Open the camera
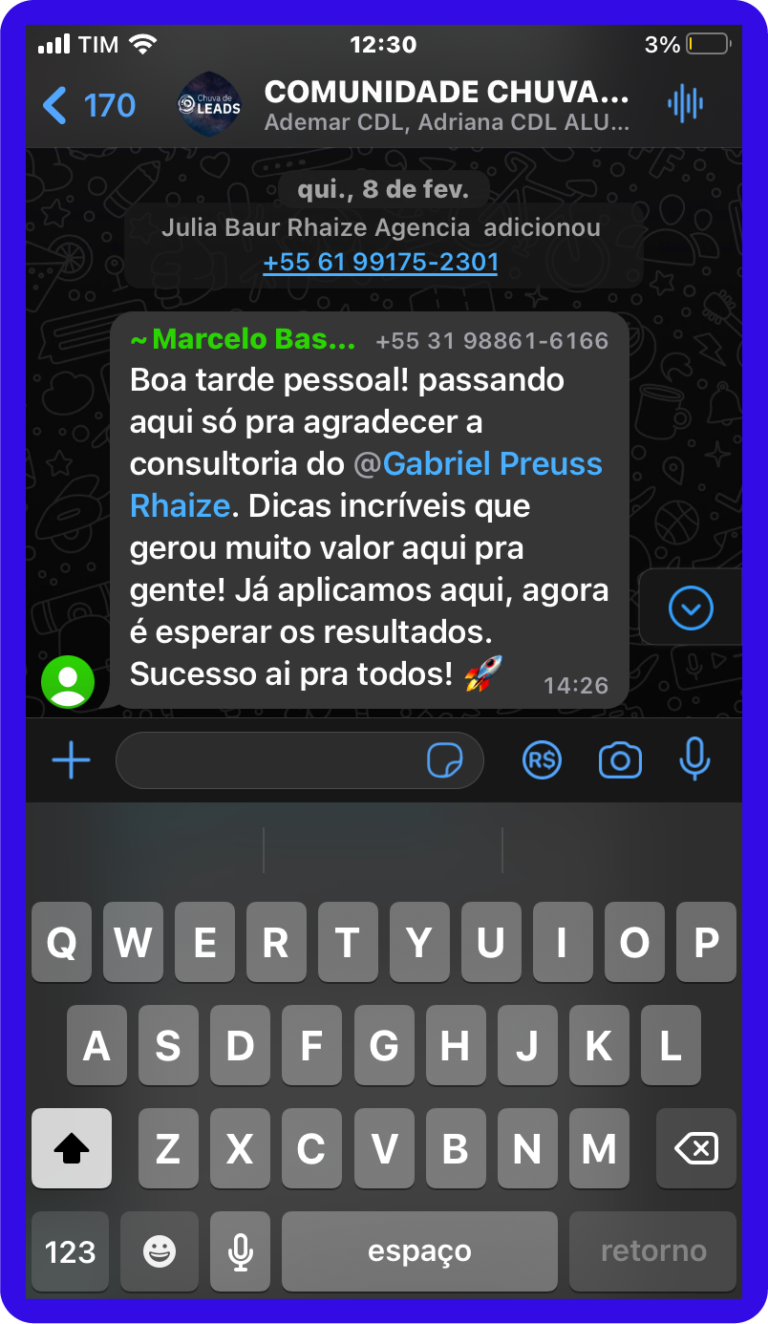The image size is (768, 1324). pos(620,761)
